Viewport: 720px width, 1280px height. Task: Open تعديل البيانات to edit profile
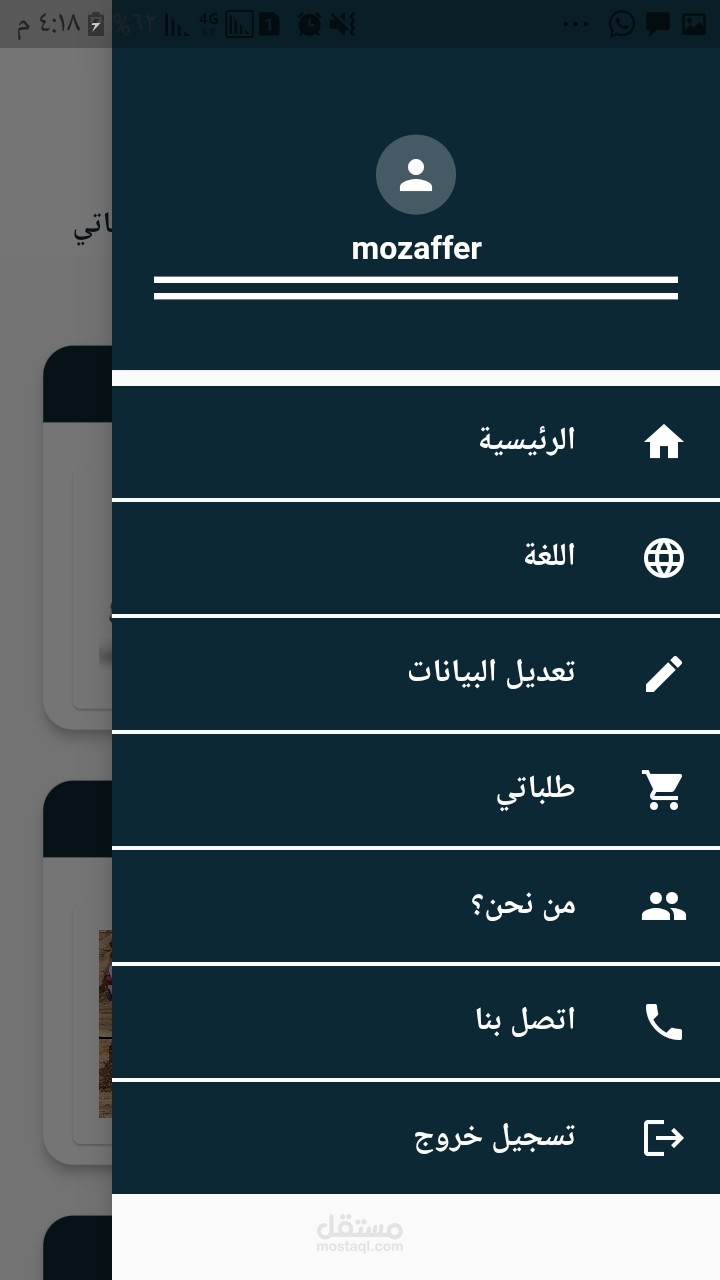click(x=416, y=673)
